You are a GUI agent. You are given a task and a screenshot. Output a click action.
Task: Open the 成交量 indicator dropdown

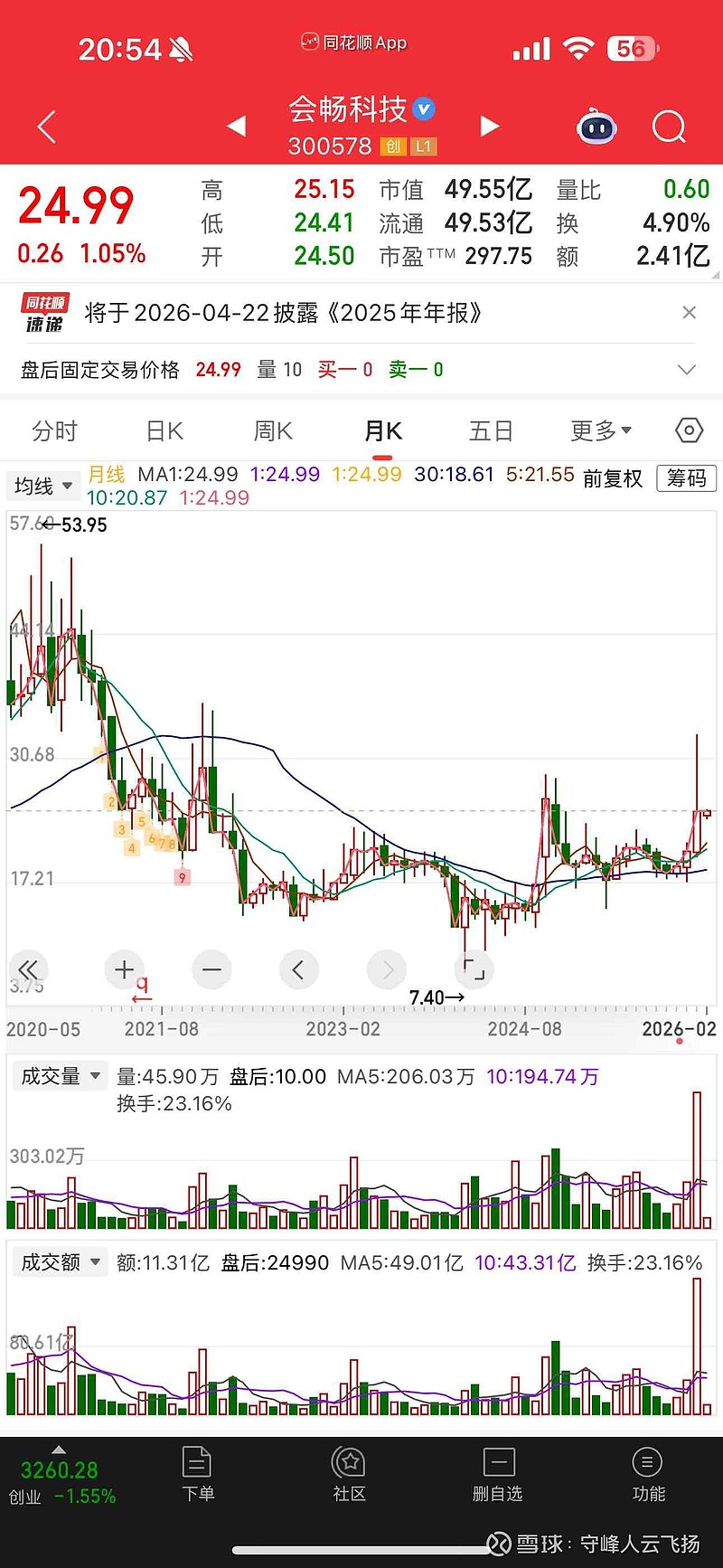point(60,1076)
